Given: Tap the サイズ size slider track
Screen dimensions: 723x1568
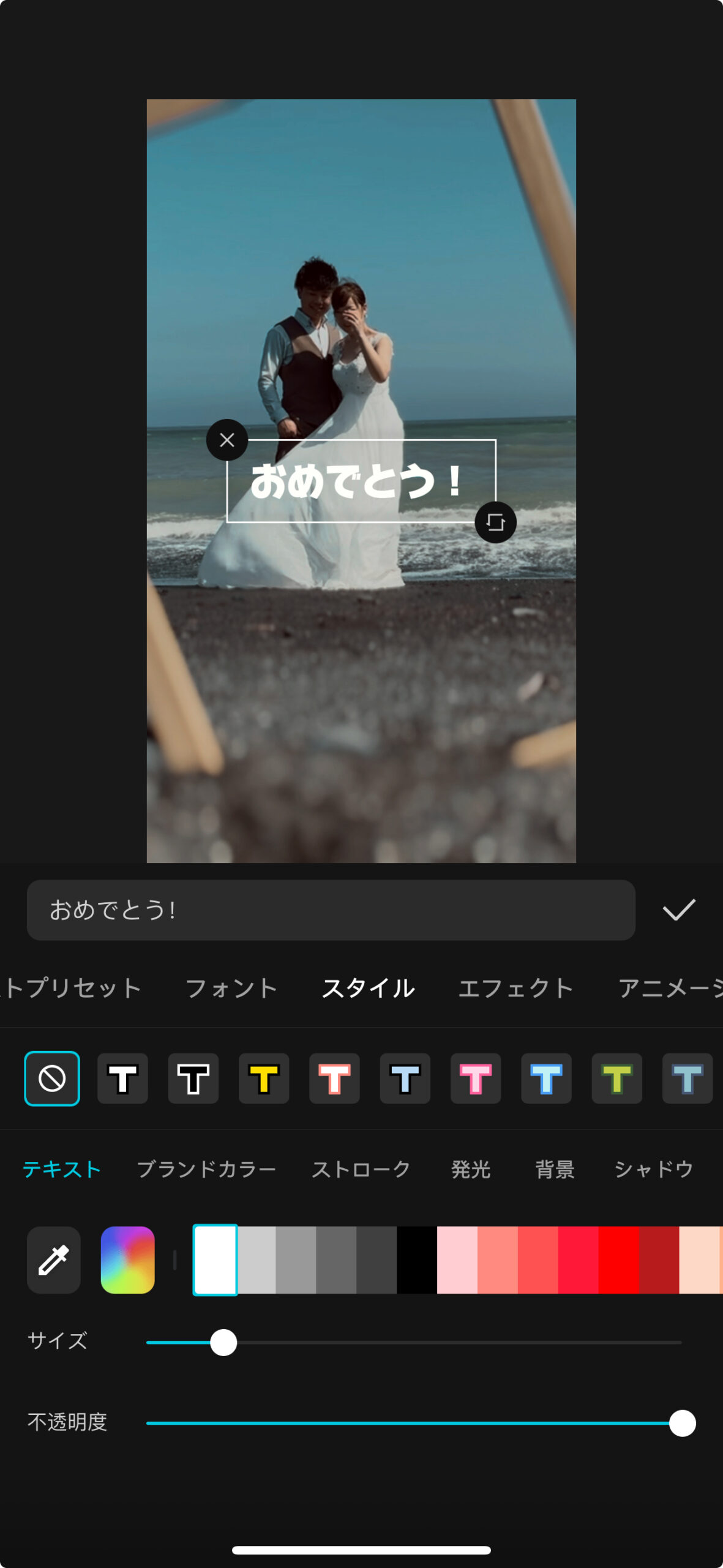Looking at the screenshot, I should tap(414, 1342).
